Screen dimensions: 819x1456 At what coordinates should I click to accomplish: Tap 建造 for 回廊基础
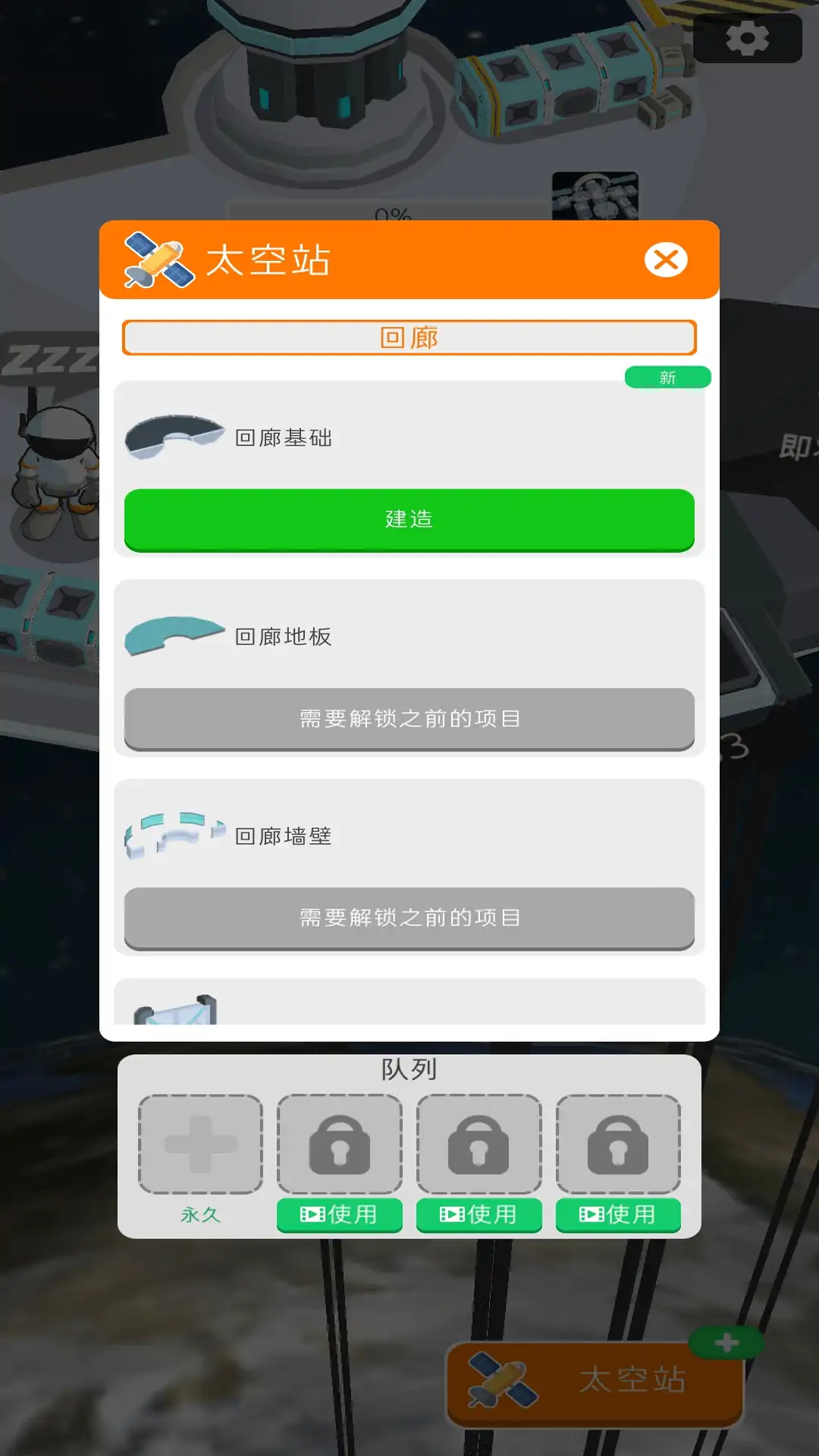tap(409, 519)
